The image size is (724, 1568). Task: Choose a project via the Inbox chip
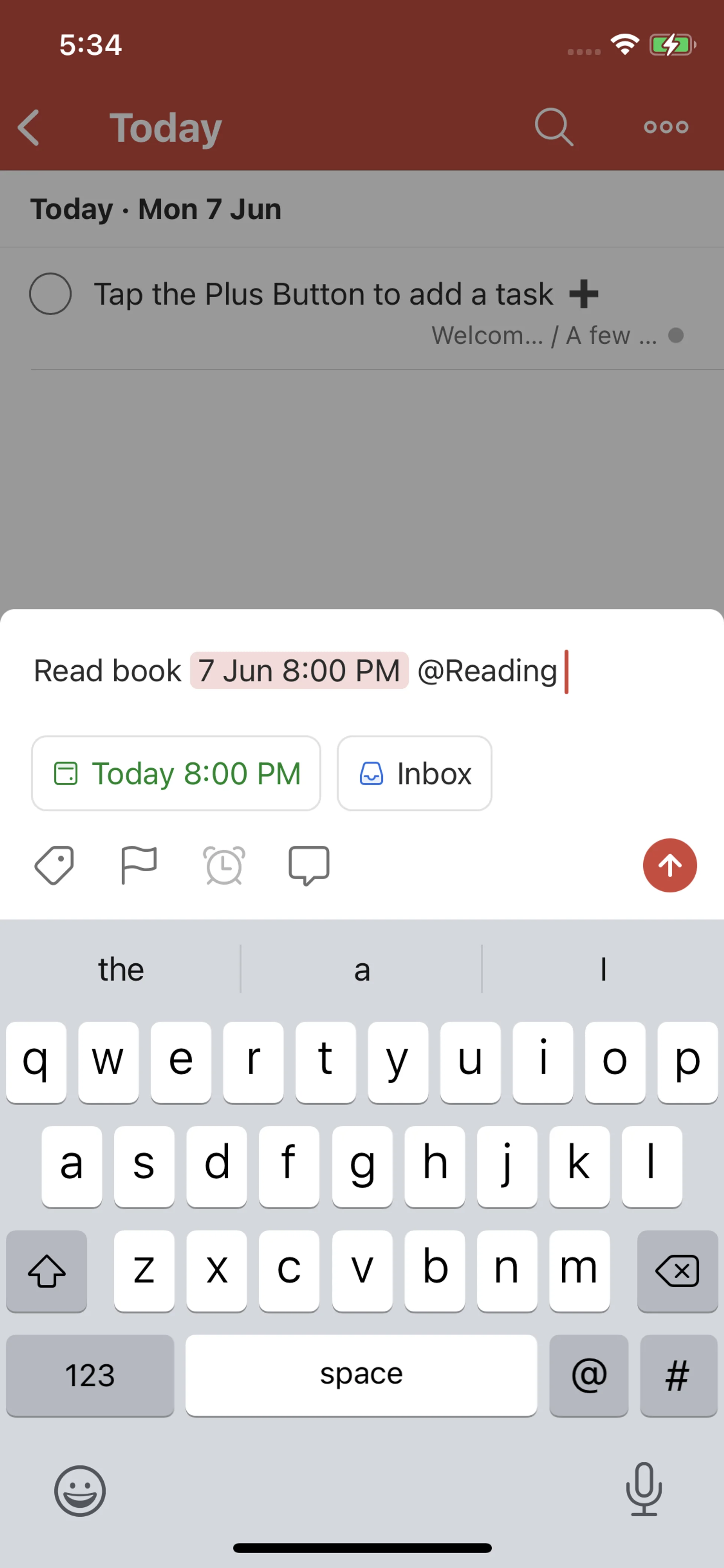414,774
